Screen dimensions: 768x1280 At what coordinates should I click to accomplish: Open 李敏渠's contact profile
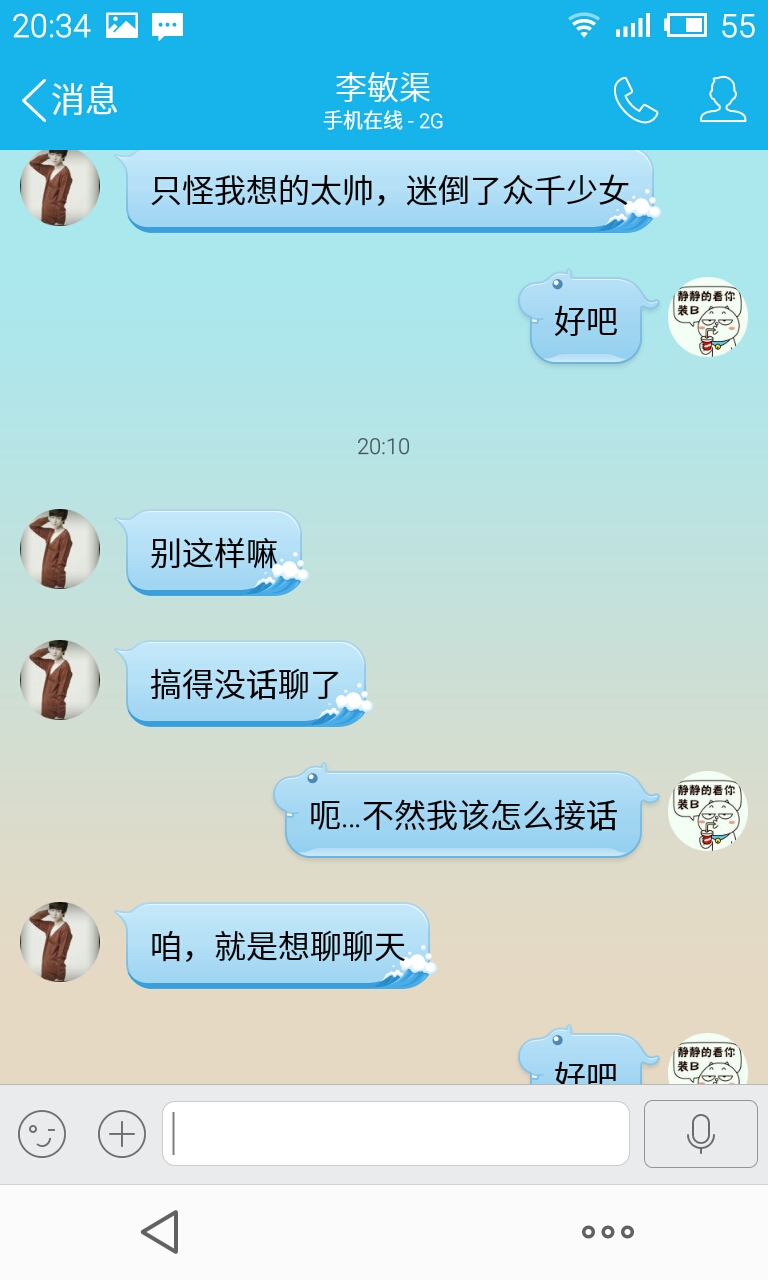point(722,100)
